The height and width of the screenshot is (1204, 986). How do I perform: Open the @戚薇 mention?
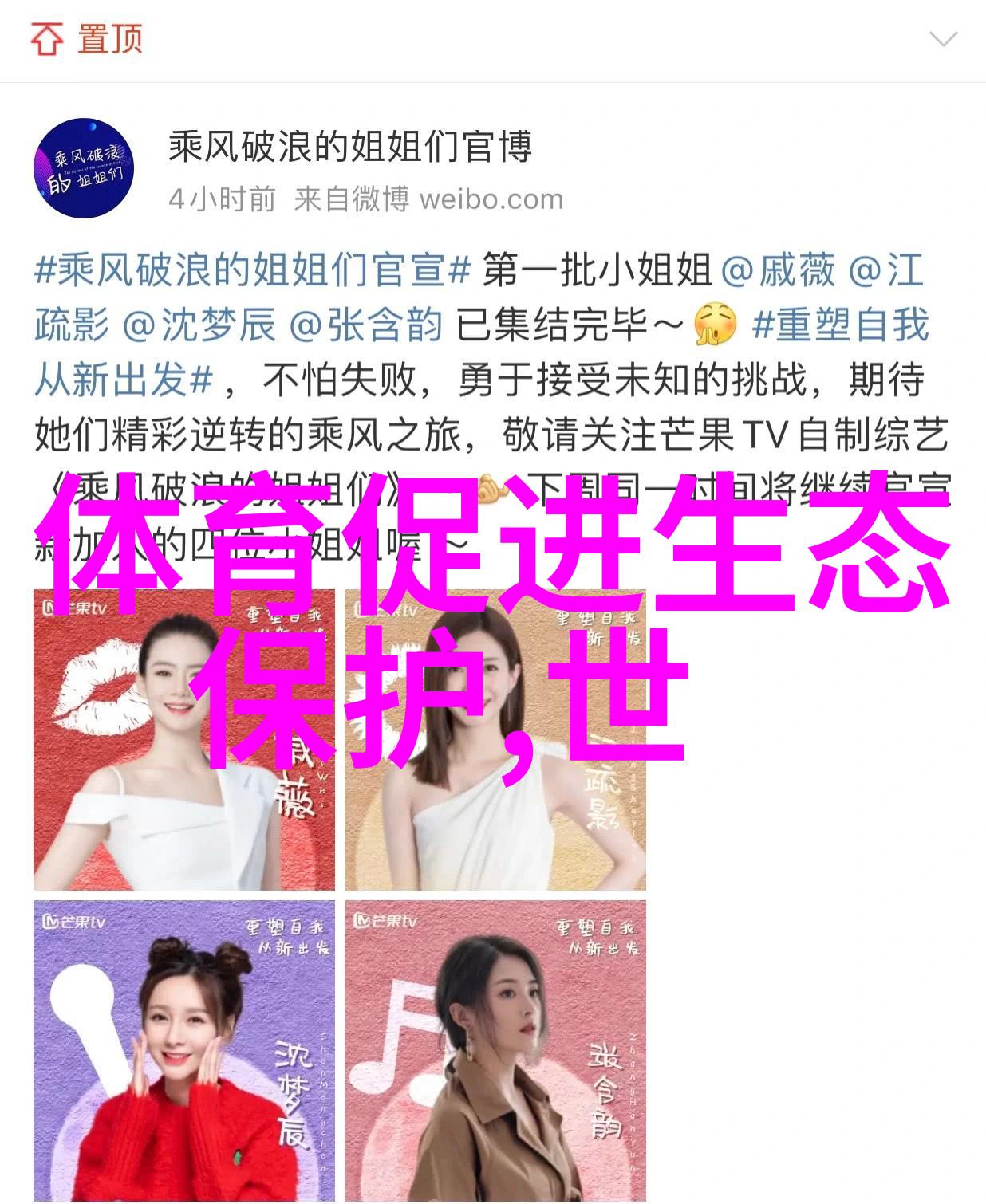778,272
